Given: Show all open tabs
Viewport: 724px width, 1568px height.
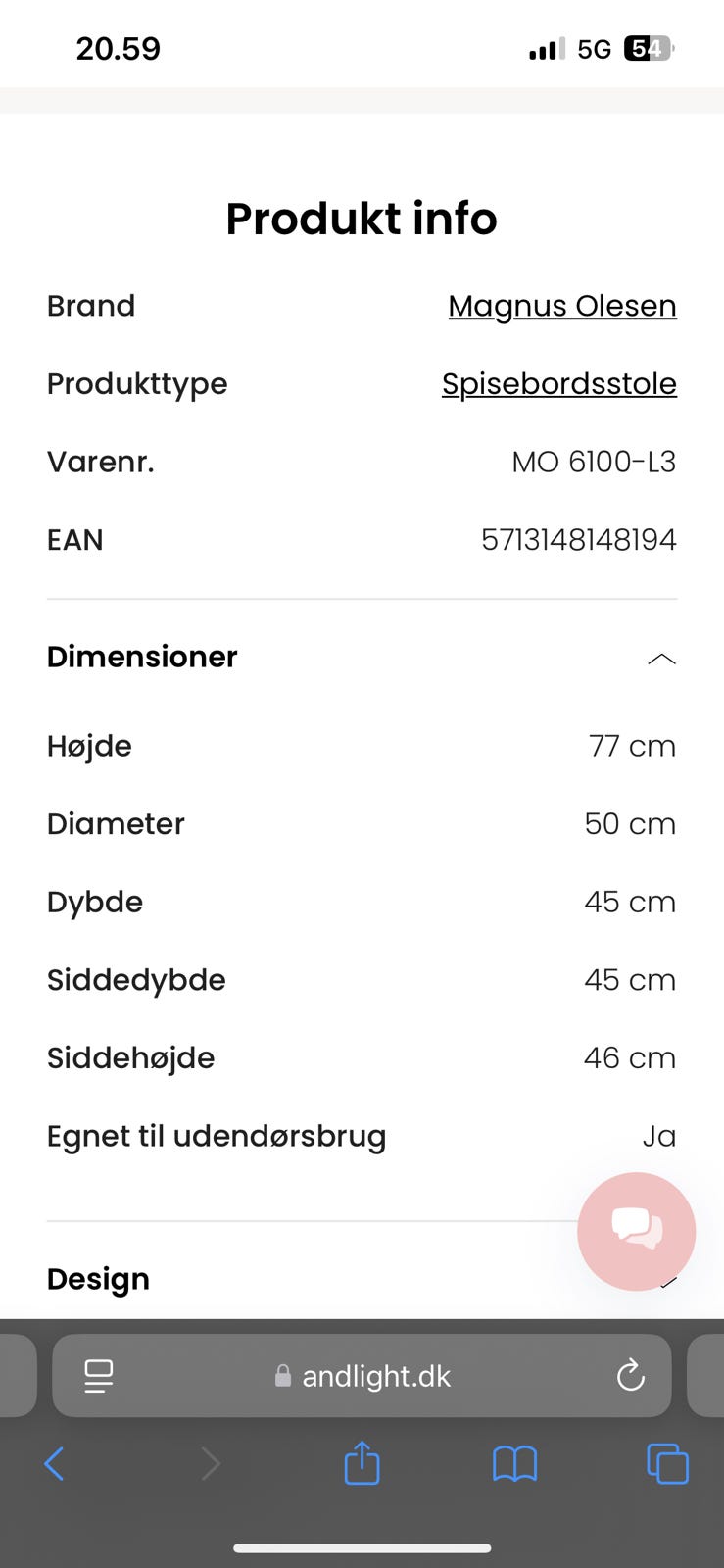Looking at the screenshot, I should [667, 1464].
